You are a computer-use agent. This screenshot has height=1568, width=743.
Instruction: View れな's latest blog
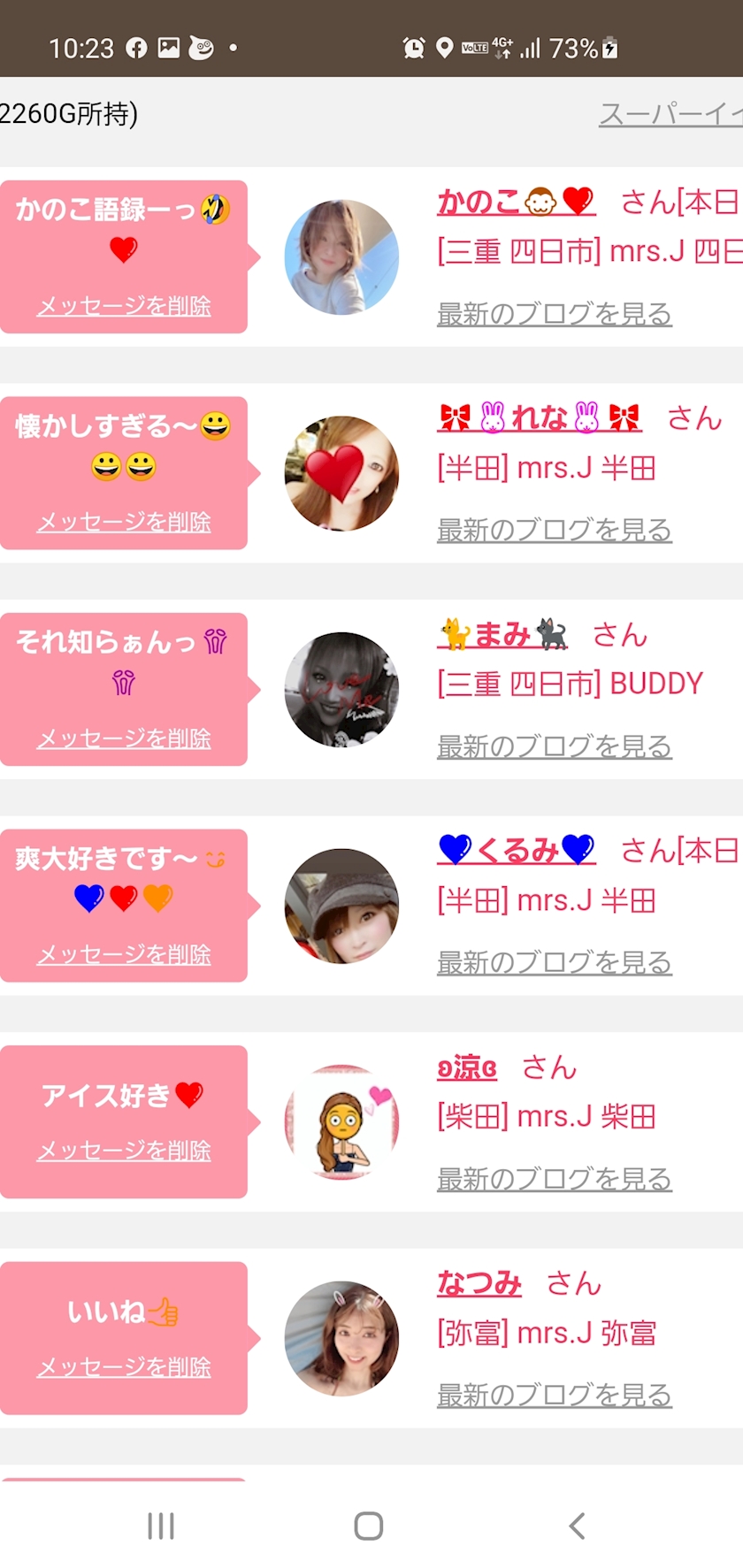click(555, 530)
